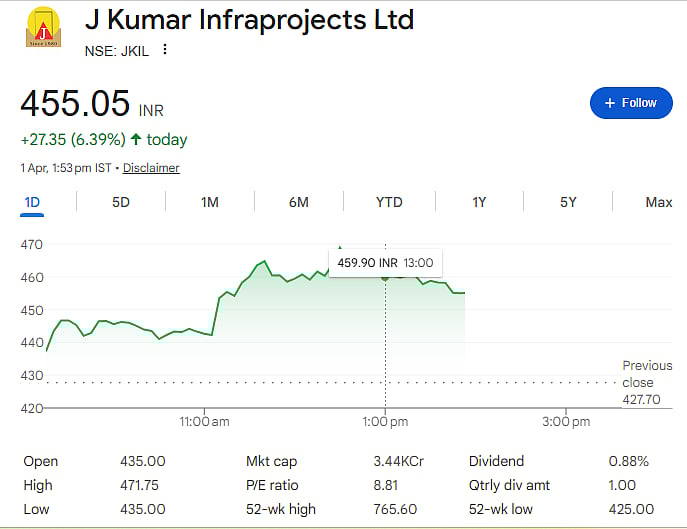
Task: Show the Max range chart
Action: pos(658,202)
